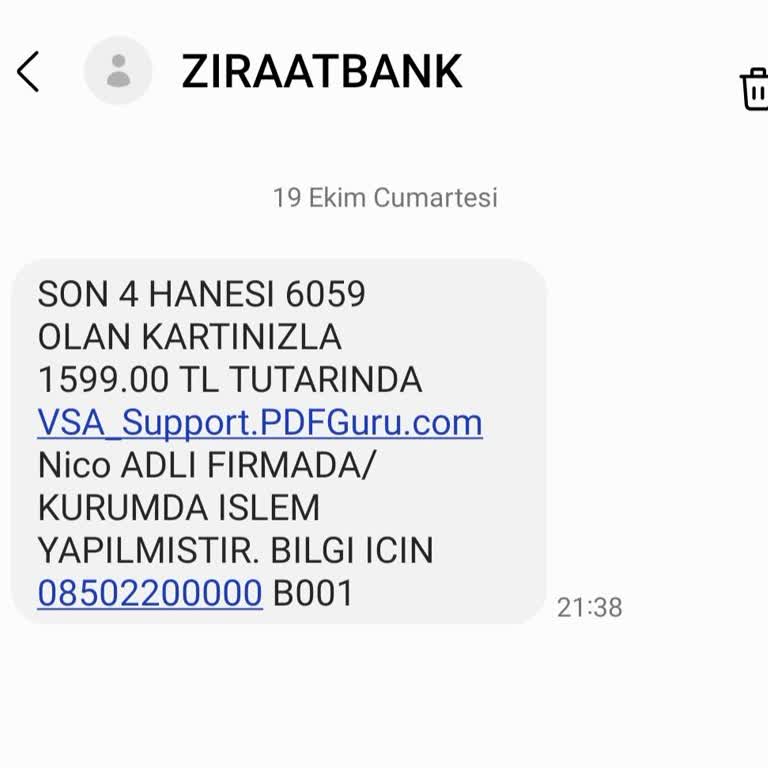Open ZIRAATBANK contact avatar
Image resolution: width=768 pixels, height=768 pixels.
coord(118,71)
